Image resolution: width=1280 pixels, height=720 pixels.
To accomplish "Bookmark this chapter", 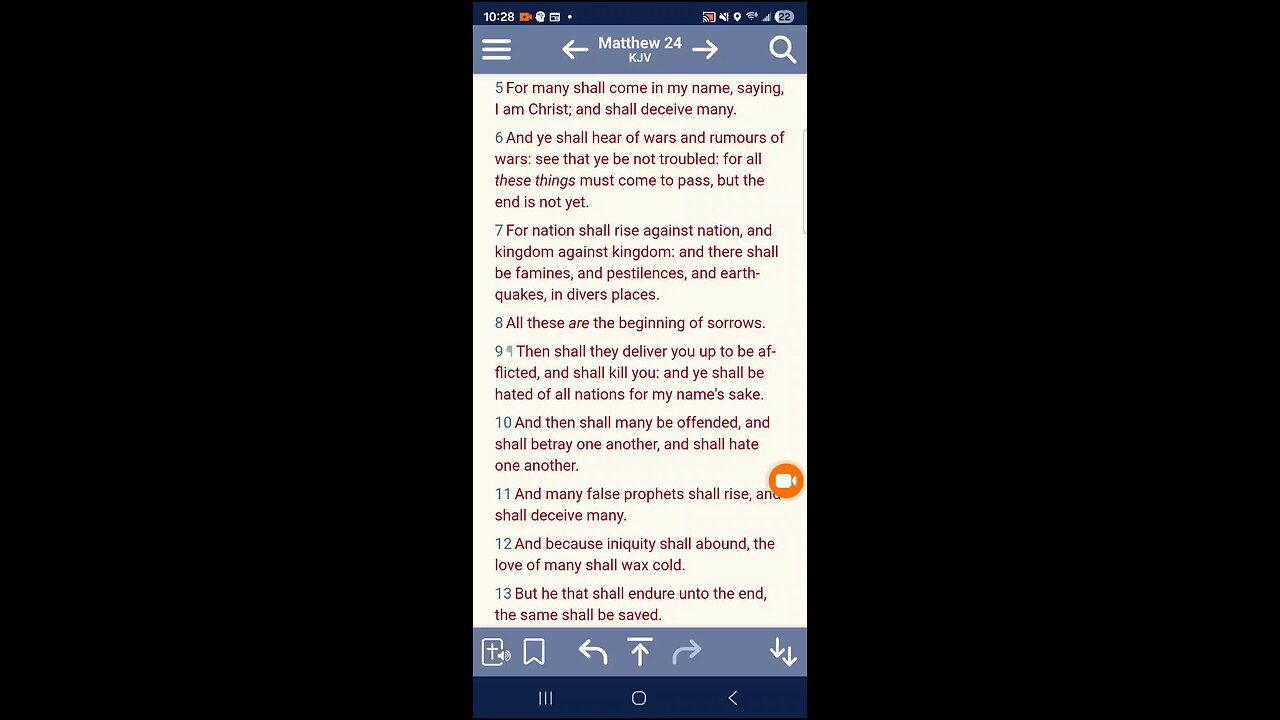I will [x=534, y=653].
